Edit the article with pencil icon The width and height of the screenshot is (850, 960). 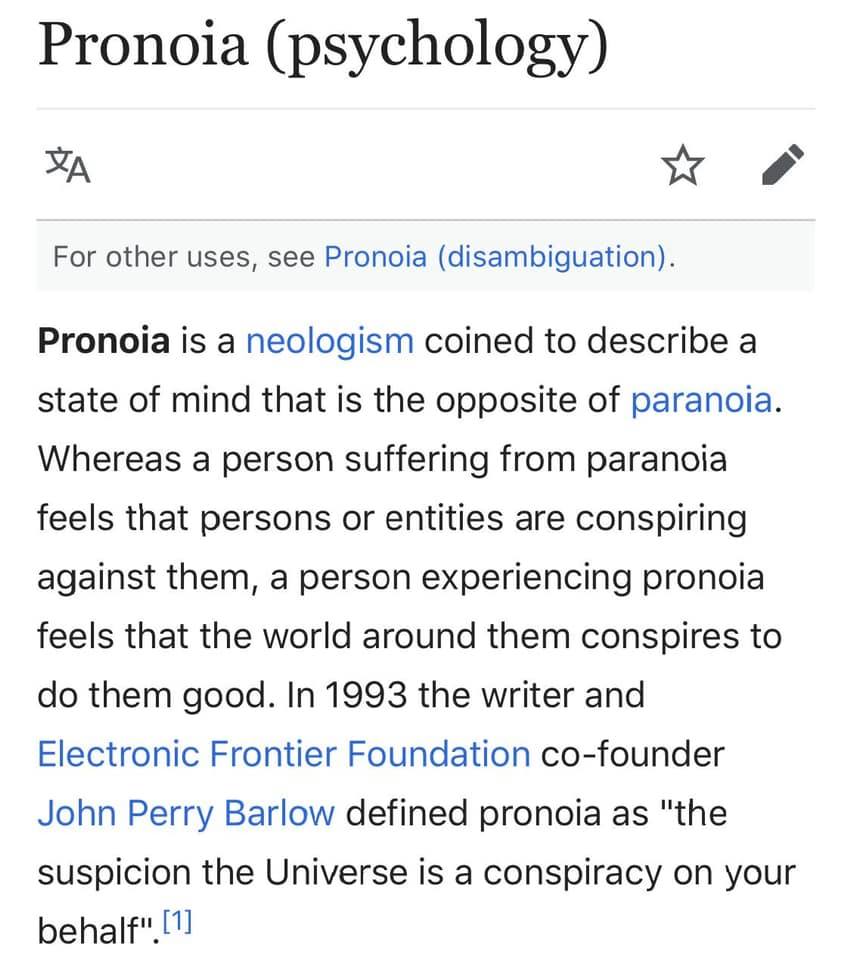point(783,166)
